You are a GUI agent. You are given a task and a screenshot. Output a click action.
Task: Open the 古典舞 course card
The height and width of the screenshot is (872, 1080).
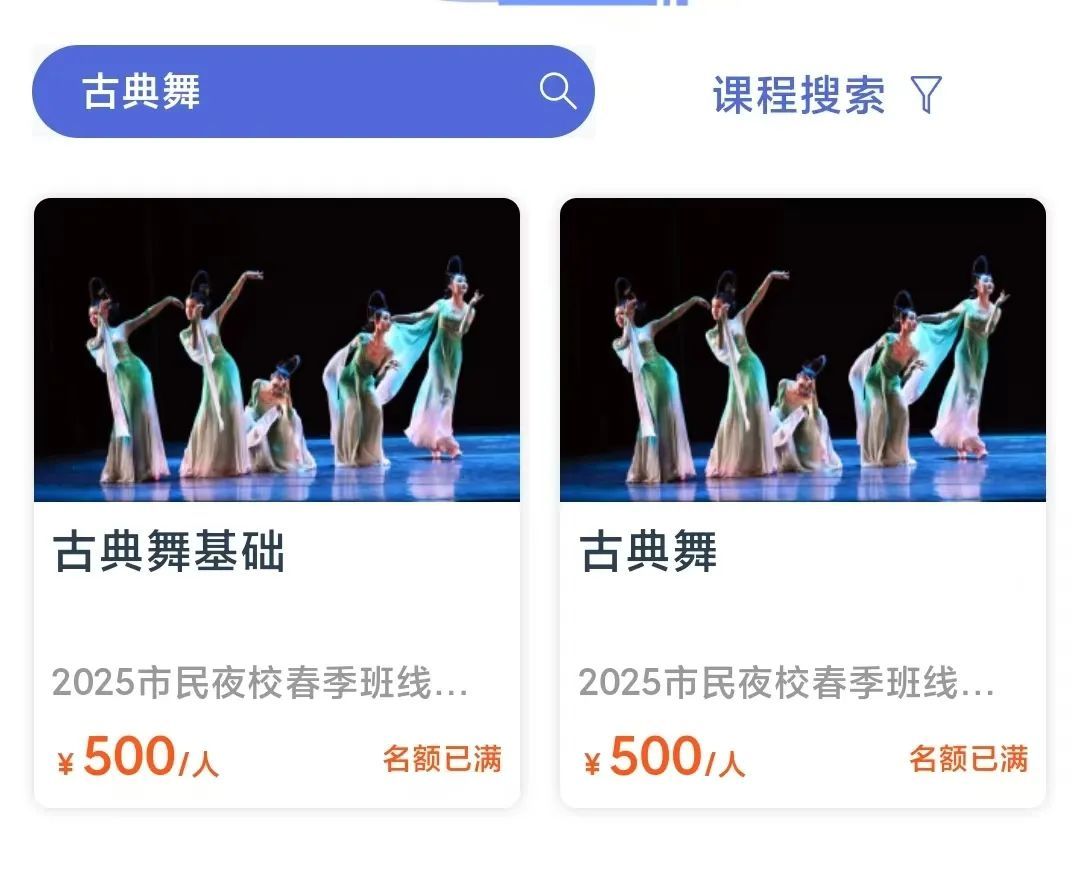click(802, 502)
